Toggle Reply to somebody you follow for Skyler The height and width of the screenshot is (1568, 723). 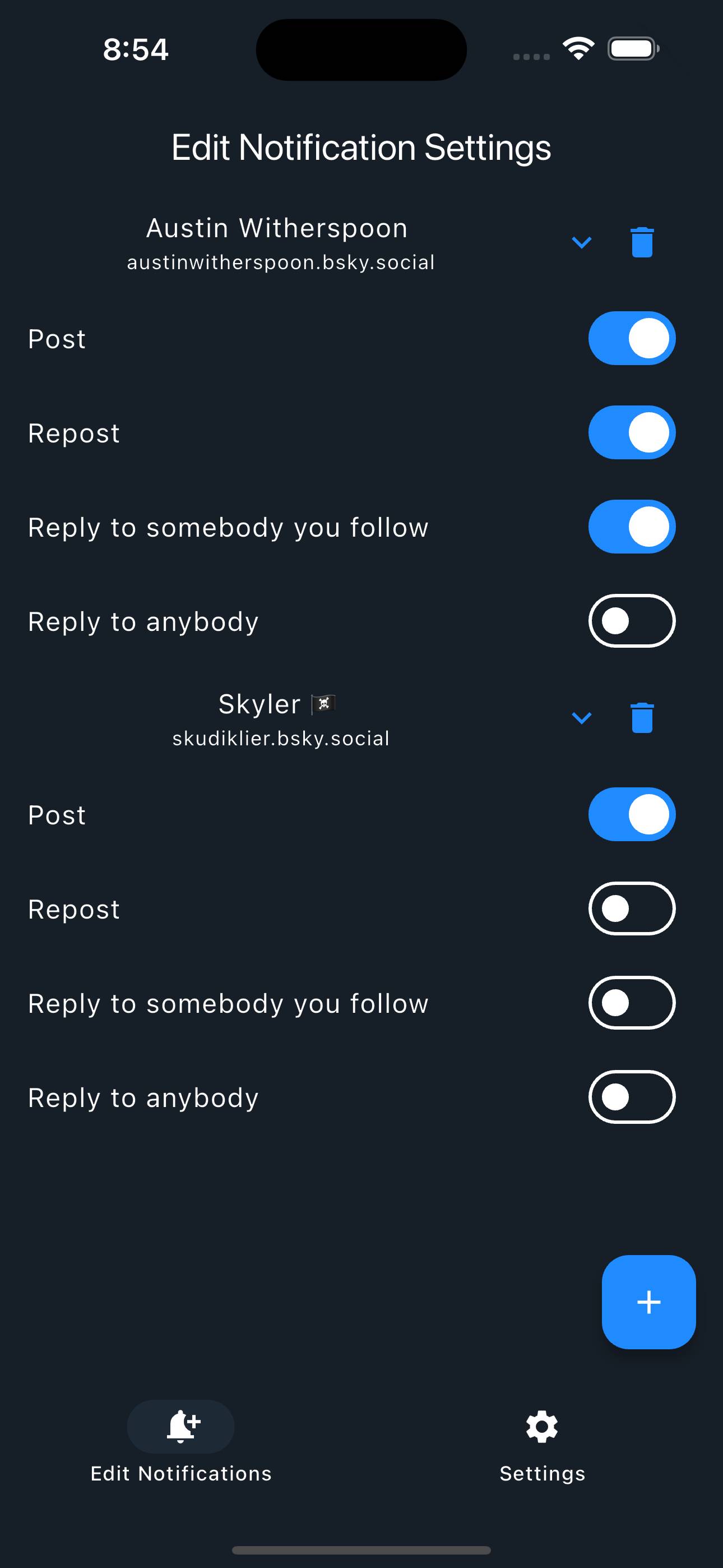(632, 1003)
